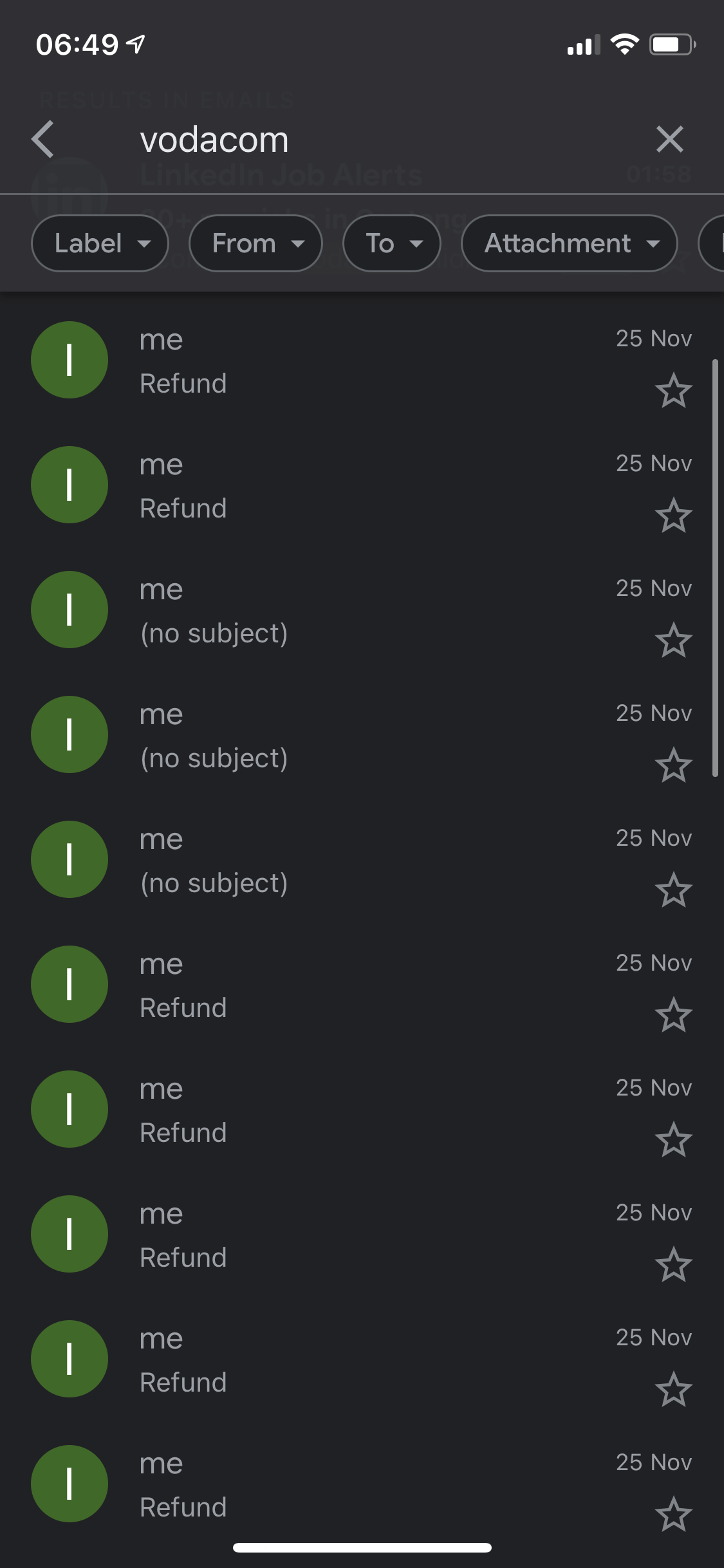Open the To filter chip

[x=391, y=243]
